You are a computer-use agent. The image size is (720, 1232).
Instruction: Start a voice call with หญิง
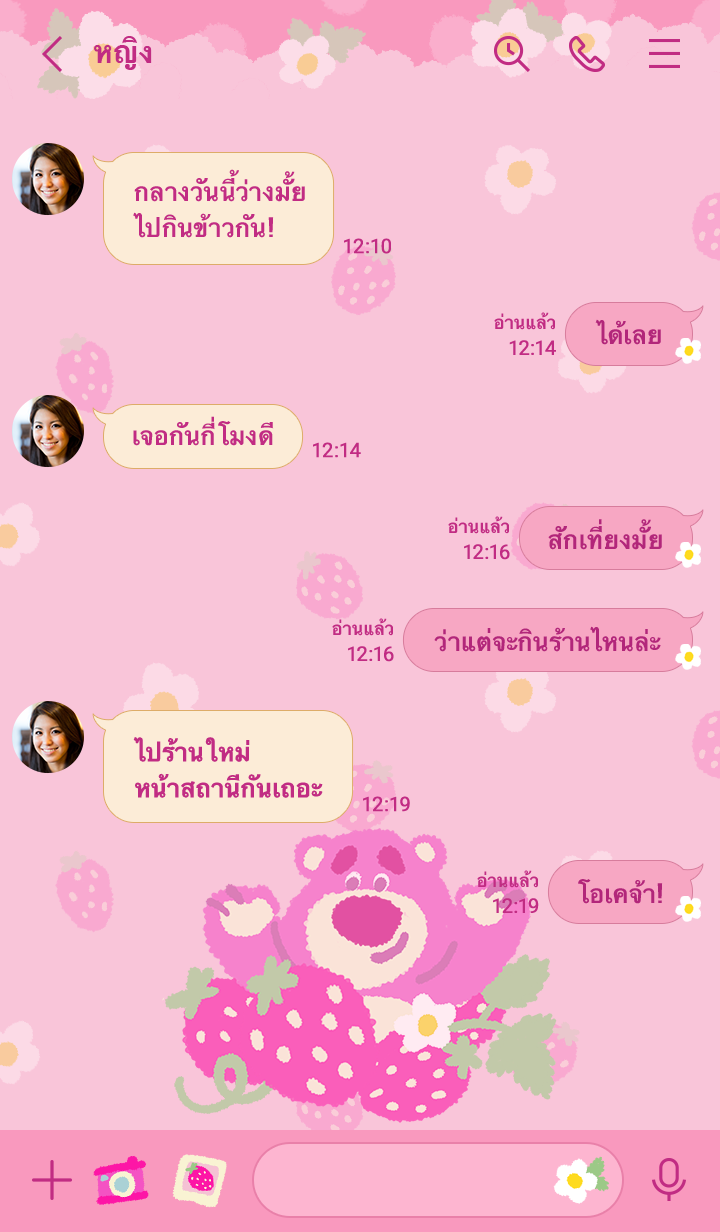pos(587,54)
